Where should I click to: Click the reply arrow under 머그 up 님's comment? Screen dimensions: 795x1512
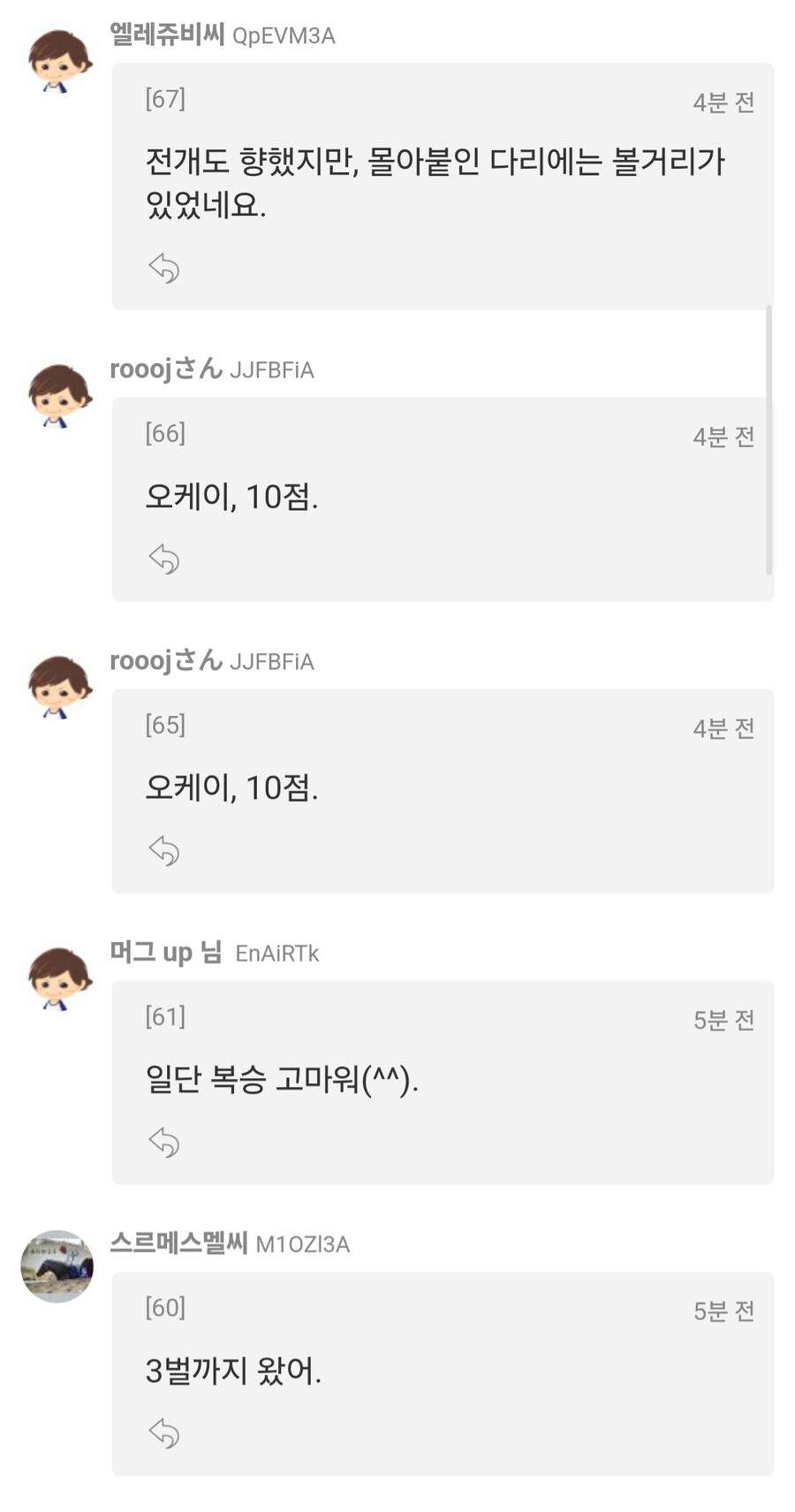(x=165, y=1142)
